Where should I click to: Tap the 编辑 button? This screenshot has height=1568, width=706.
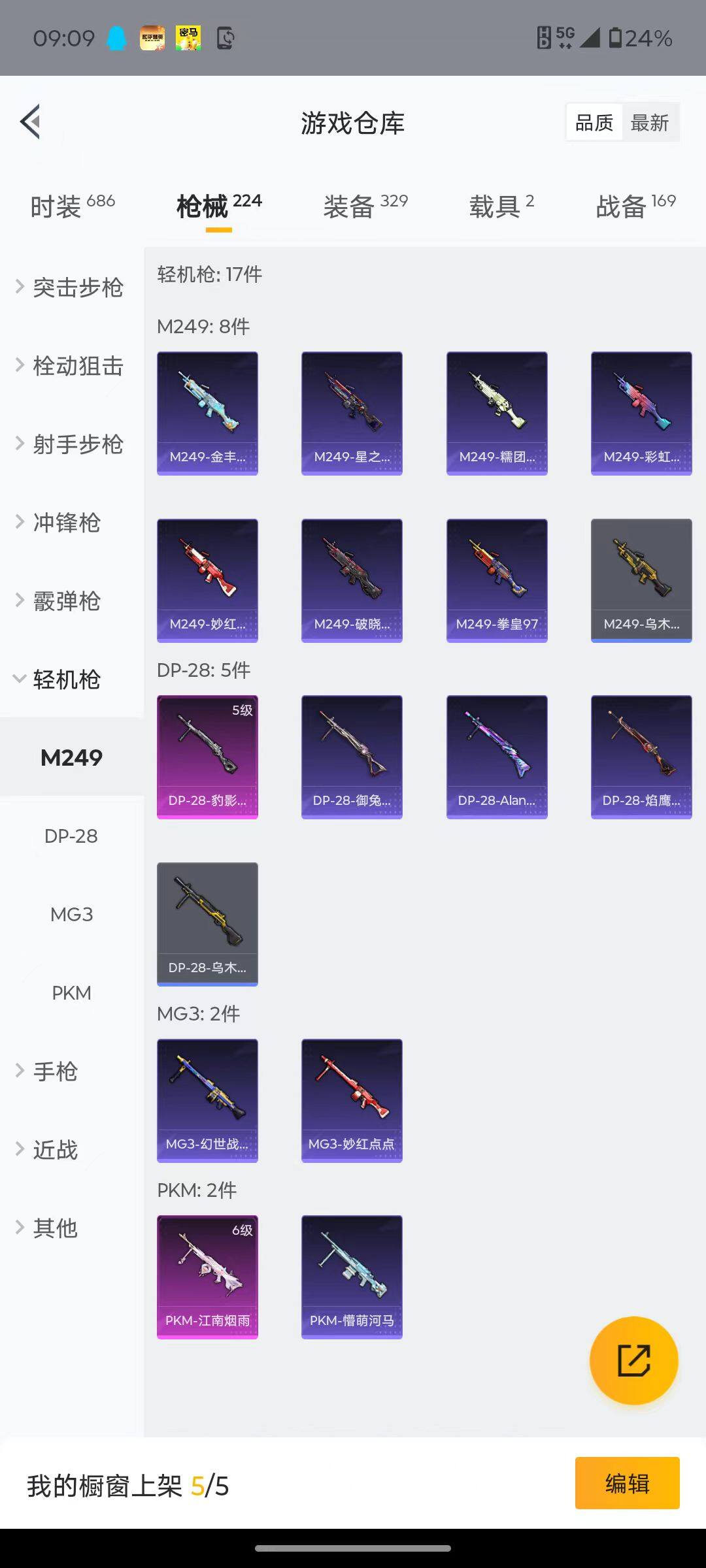coord(627,1483)
